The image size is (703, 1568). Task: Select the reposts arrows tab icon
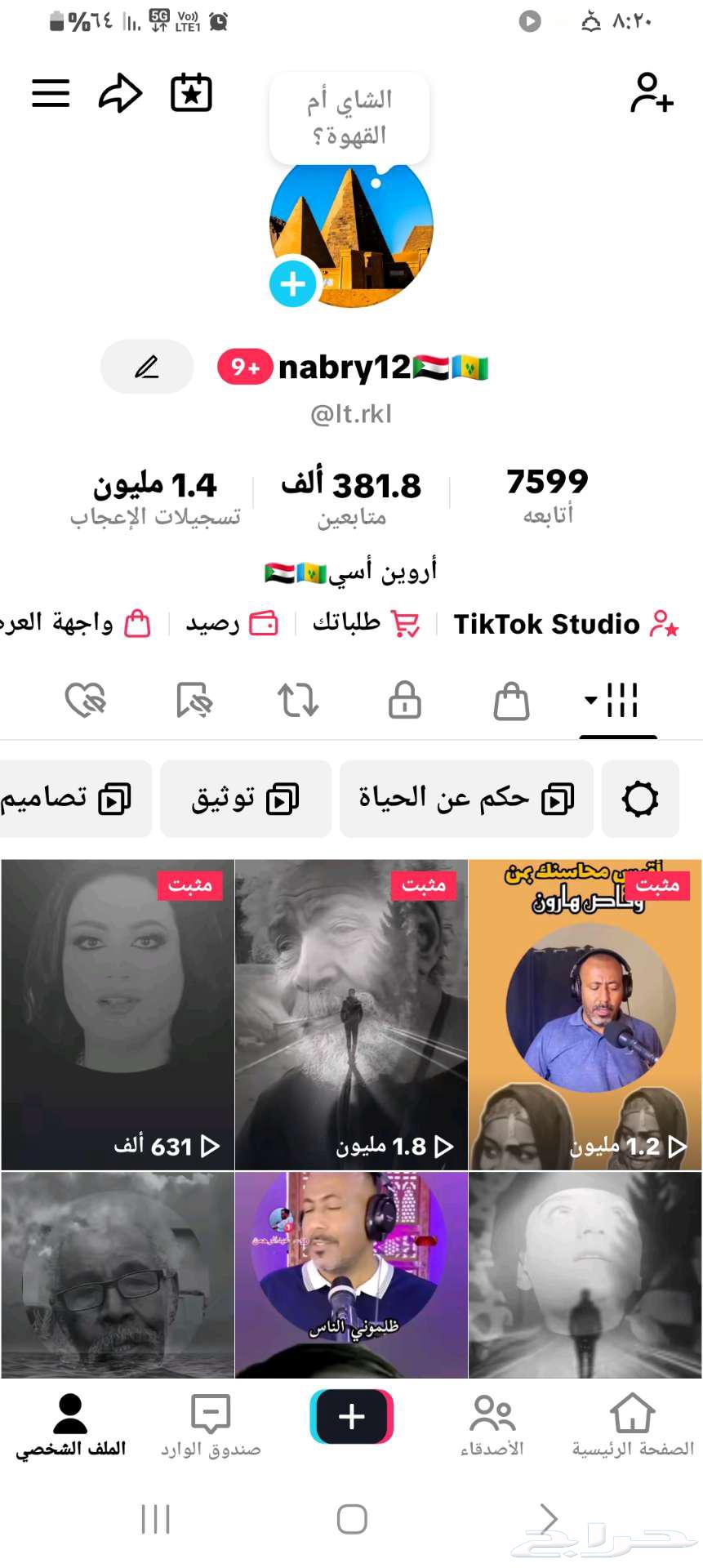(x=297, y=701)
